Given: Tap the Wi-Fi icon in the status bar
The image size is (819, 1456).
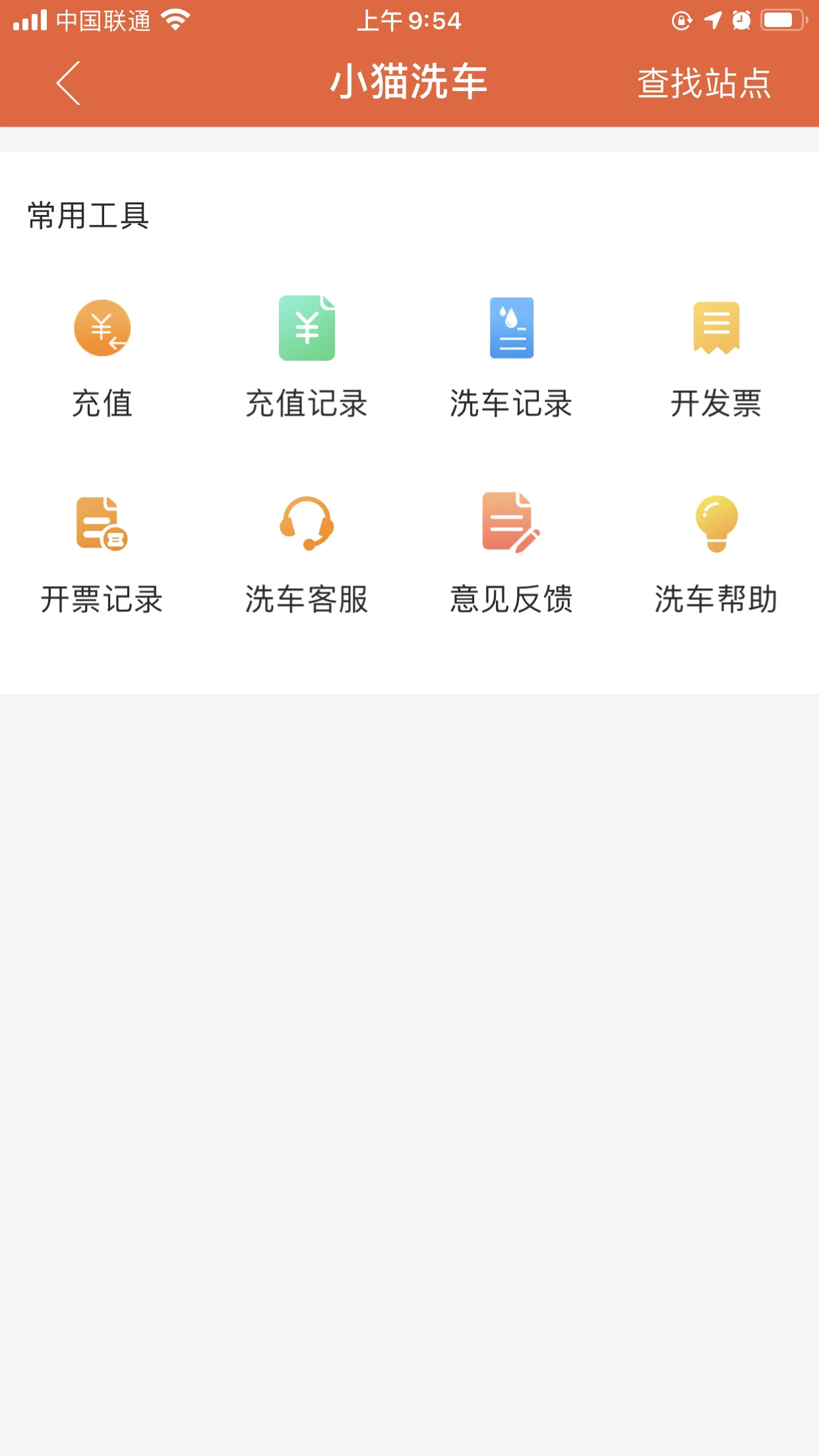Looking at the screenshot, I should pyautogui.click(x=174, y=20).
